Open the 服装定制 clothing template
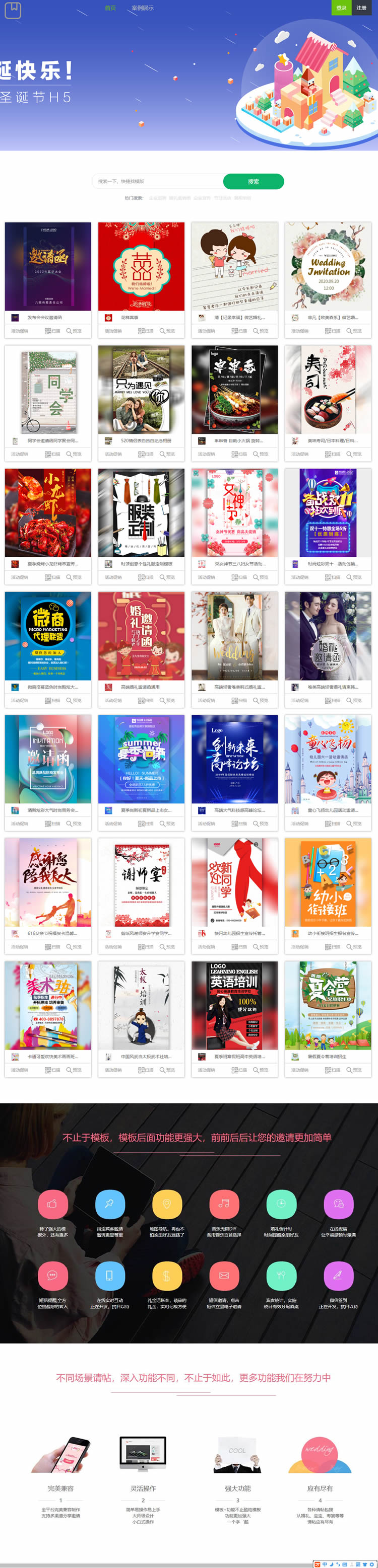 tap(141, 512)
